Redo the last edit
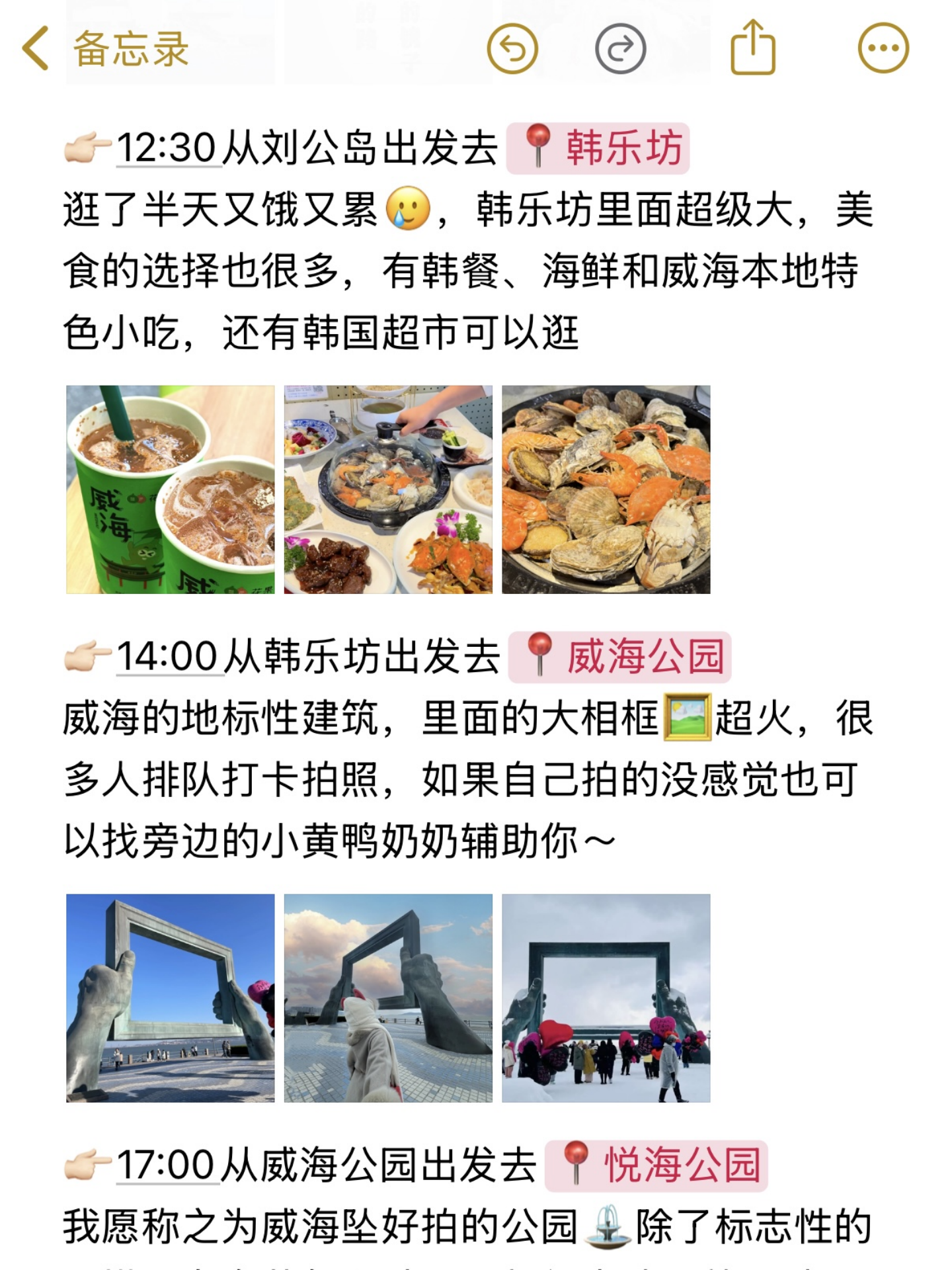952x1270 pixels. 620,48
